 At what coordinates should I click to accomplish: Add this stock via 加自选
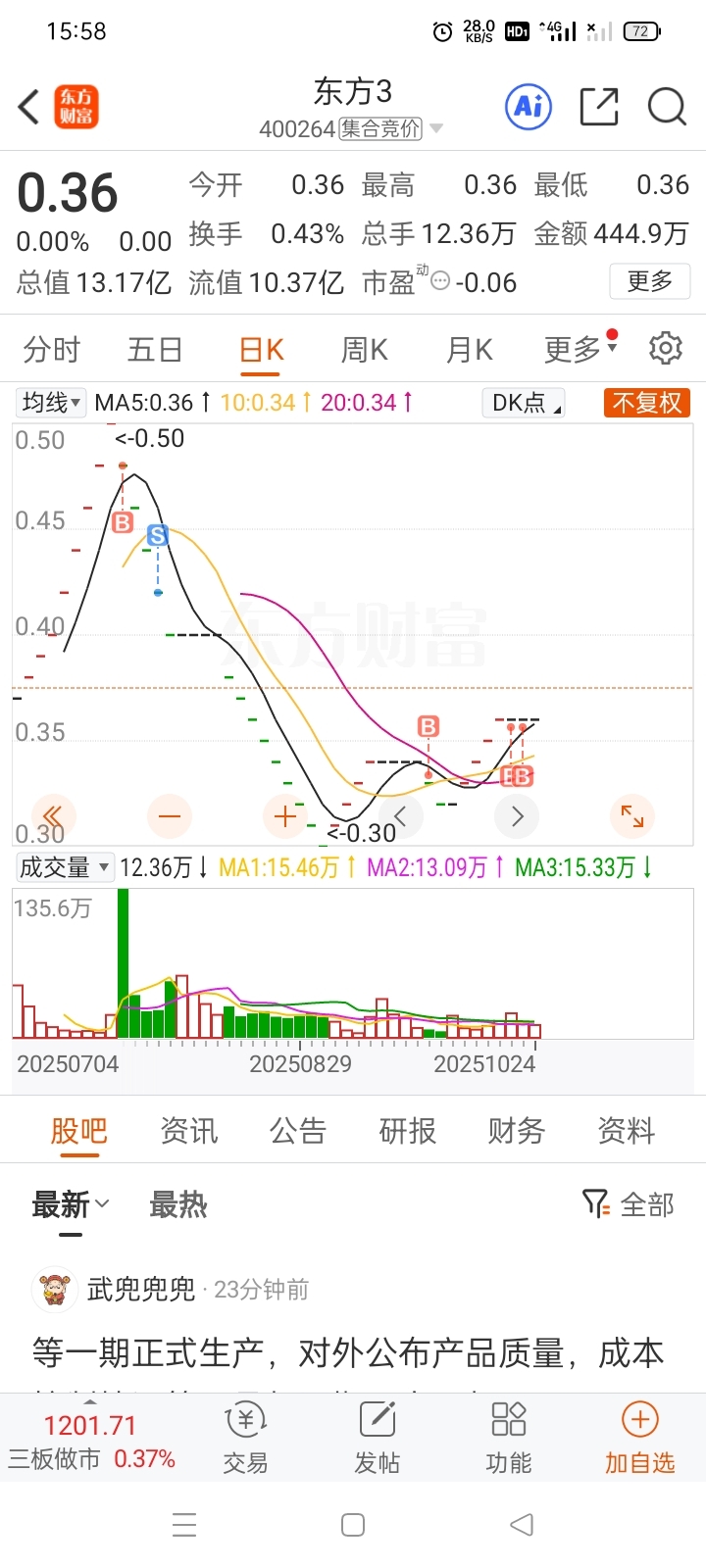639,1437
